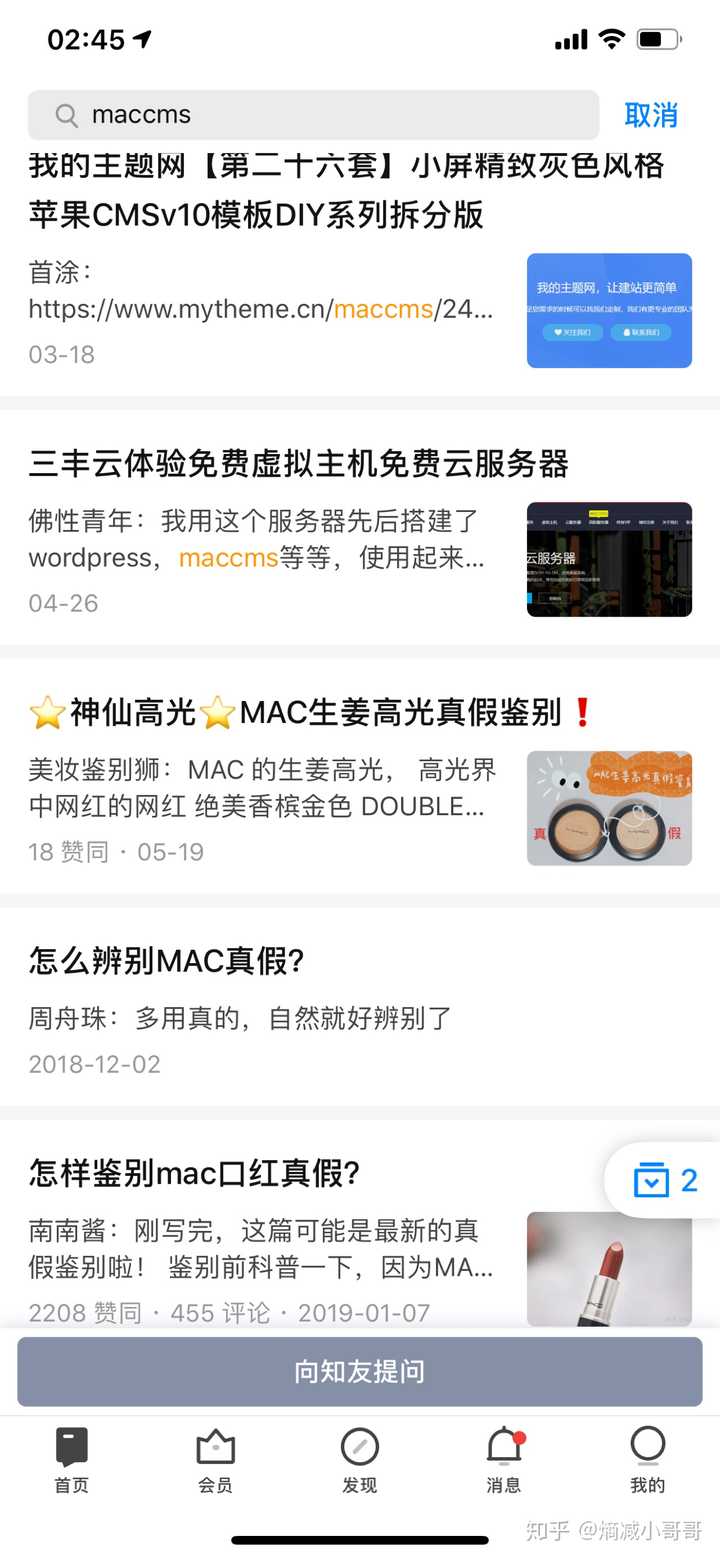720x1559 pixels.
Task: Switch to the 首页 tab
Action: [72, 1460]
